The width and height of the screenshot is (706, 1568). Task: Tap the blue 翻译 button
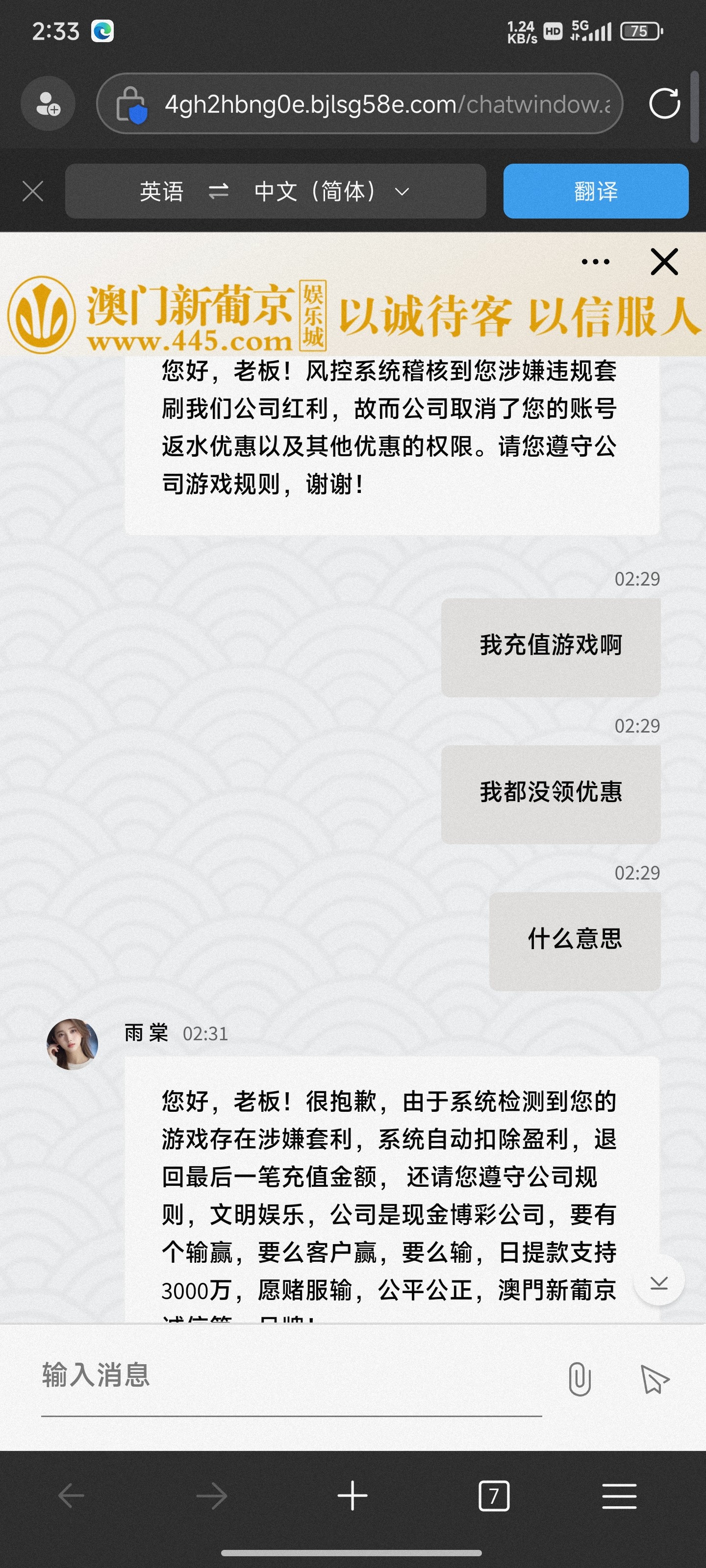[x=595, y=191]
